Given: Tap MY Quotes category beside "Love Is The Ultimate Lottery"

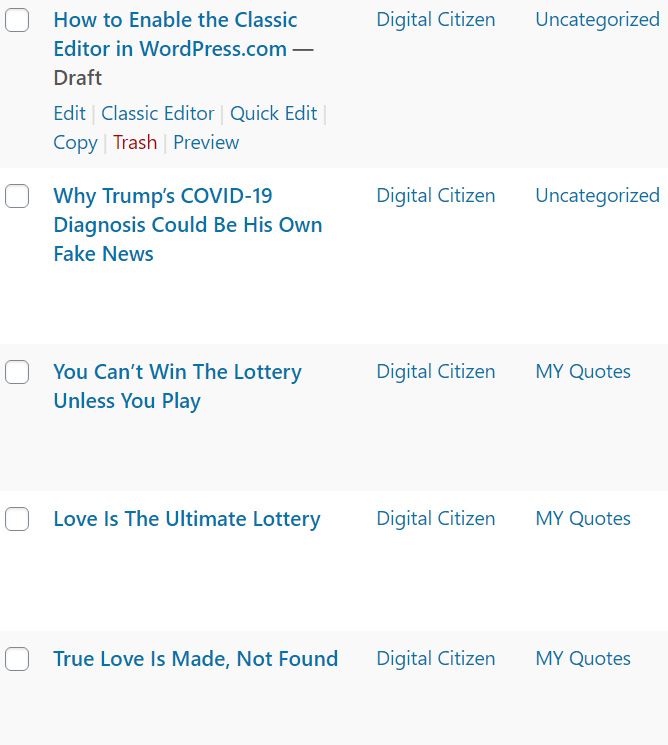Looking at the screenshot, I should 583,519.
